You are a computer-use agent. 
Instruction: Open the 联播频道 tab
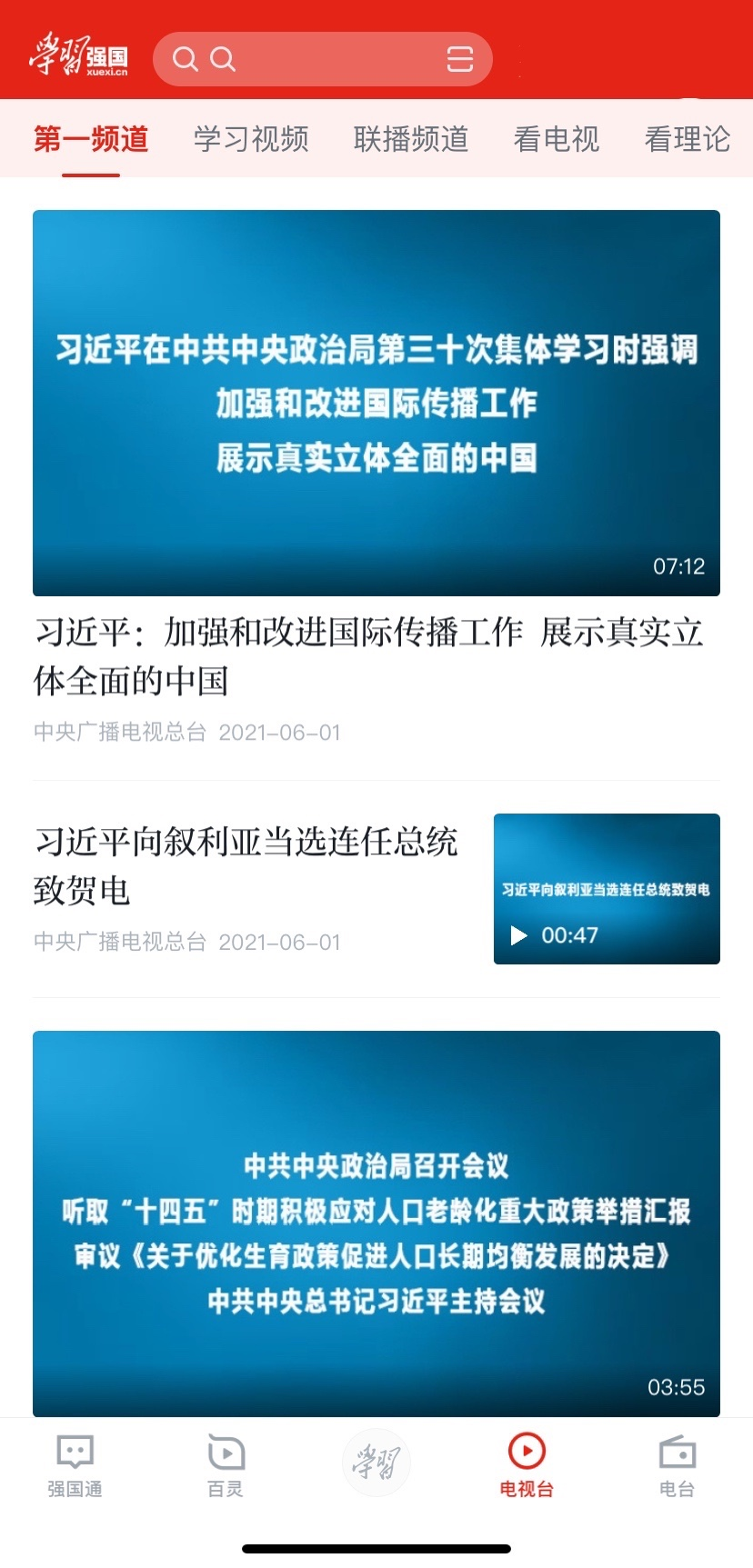coord(411,139)
